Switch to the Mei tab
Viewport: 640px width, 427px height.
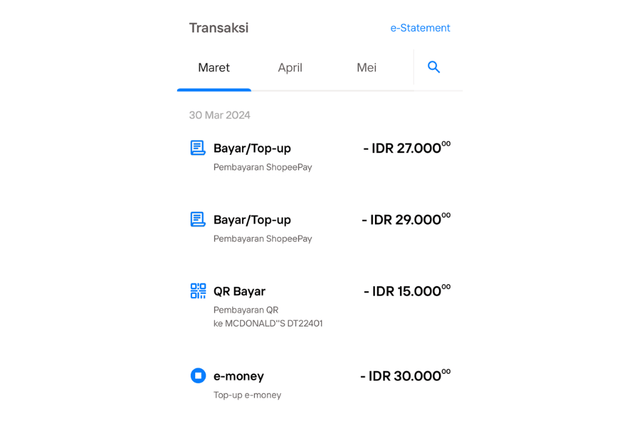pos(366,68)
